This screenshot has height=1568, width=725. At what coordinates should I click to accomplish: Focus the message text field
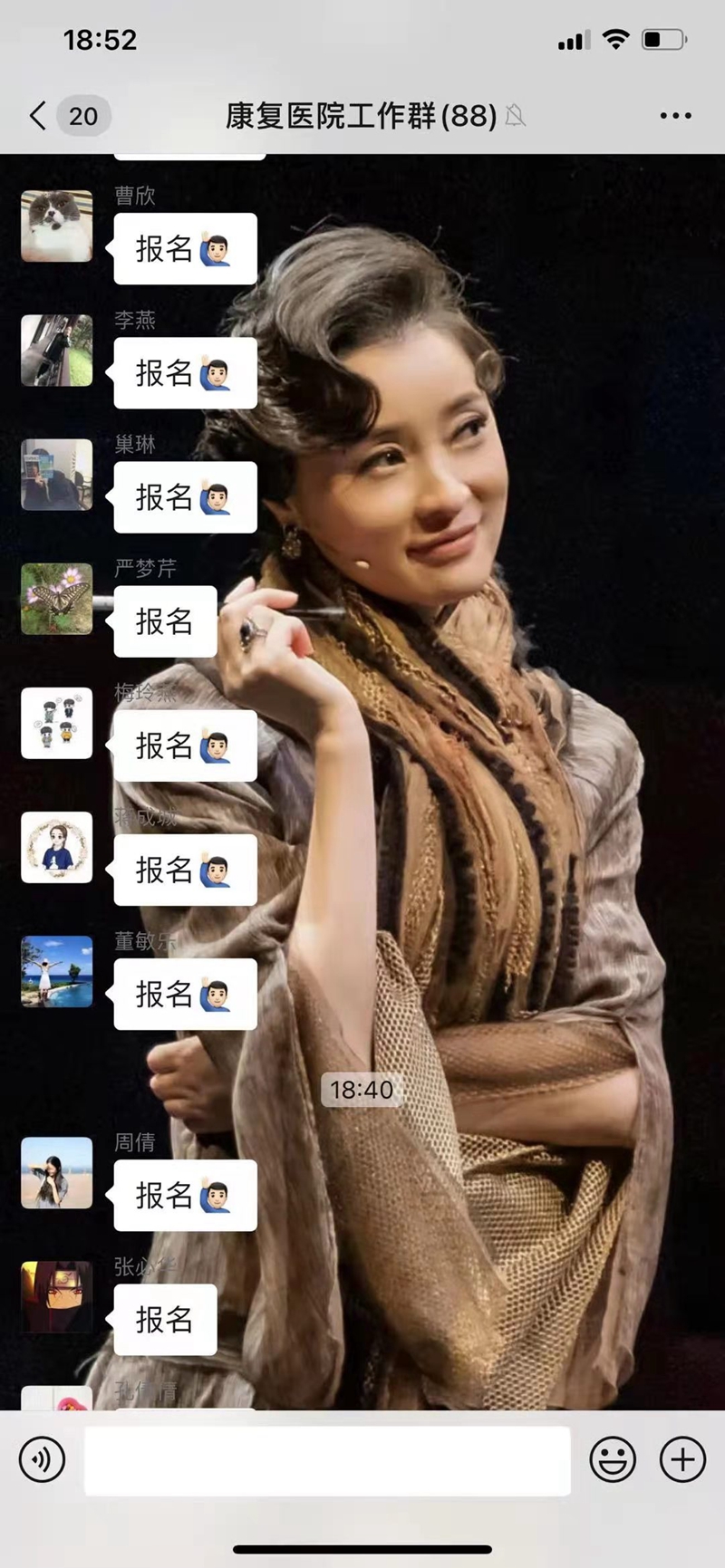point(327,1460)
